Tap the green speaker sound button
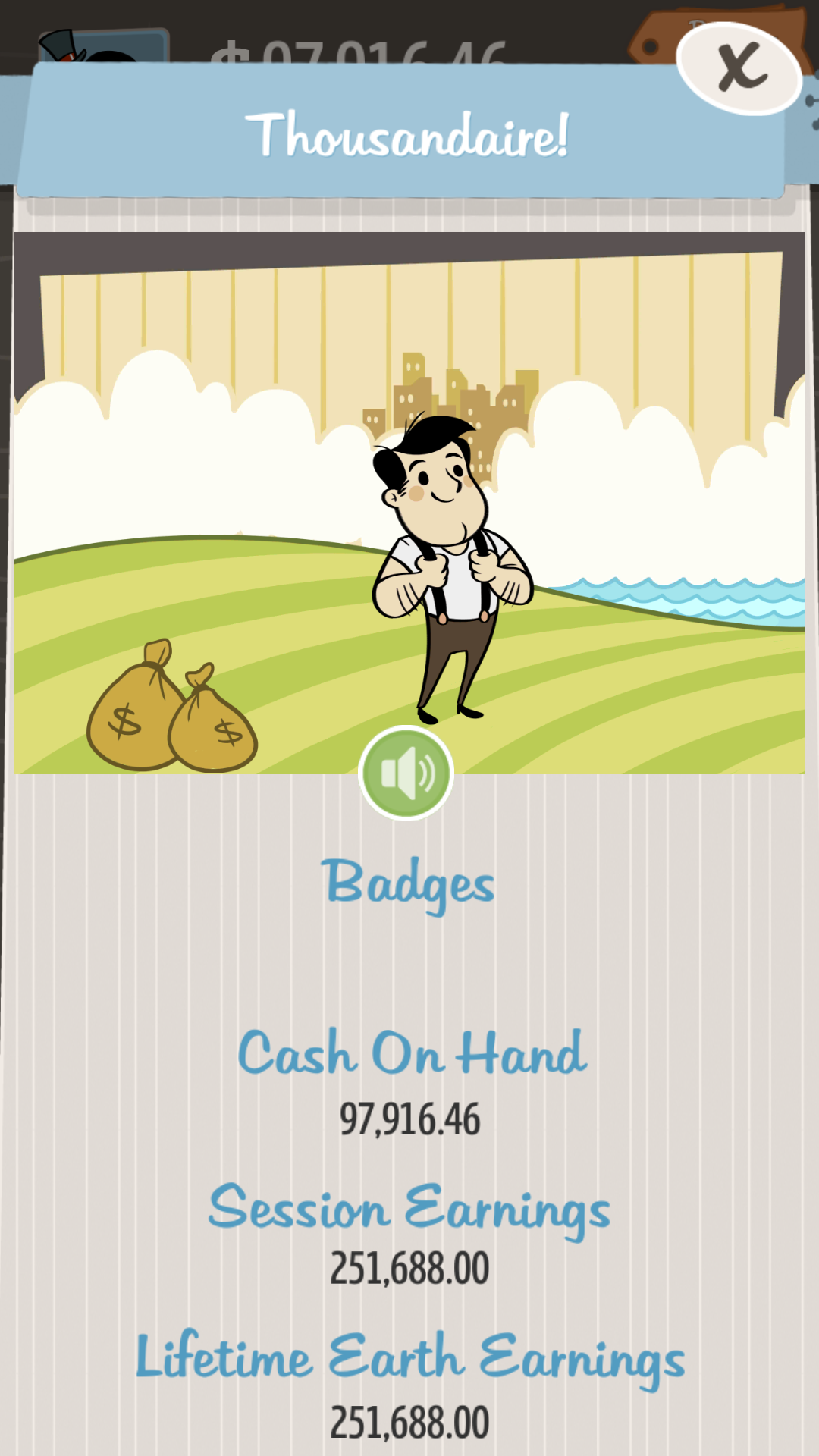 pos(406,773)
